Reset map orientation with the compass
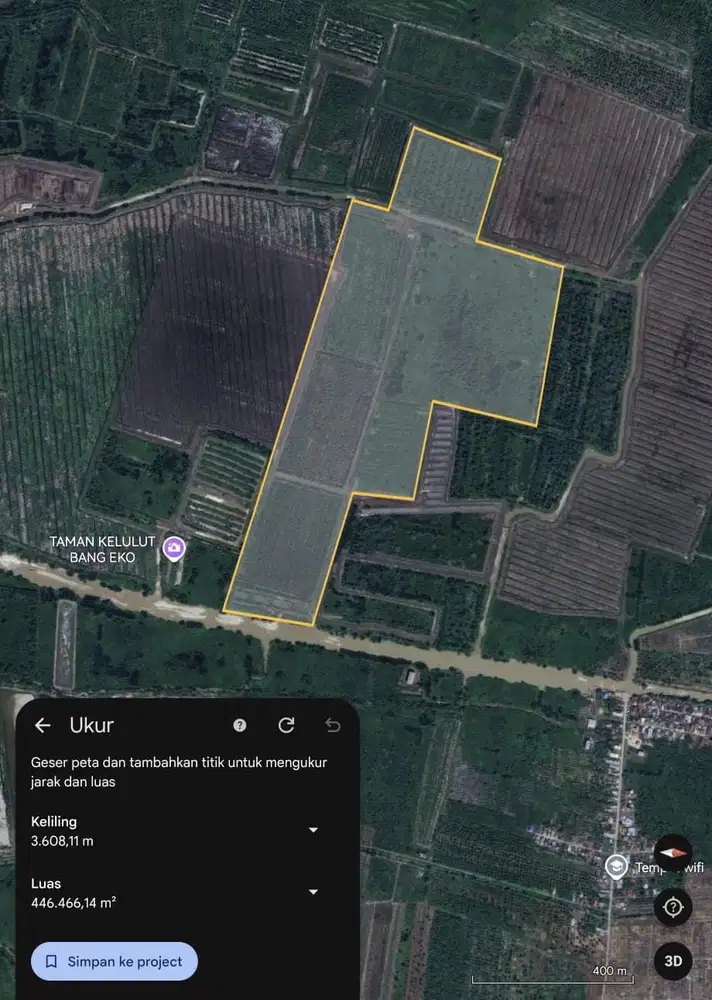Screen dimensions: 712x1000 [672, 853]
